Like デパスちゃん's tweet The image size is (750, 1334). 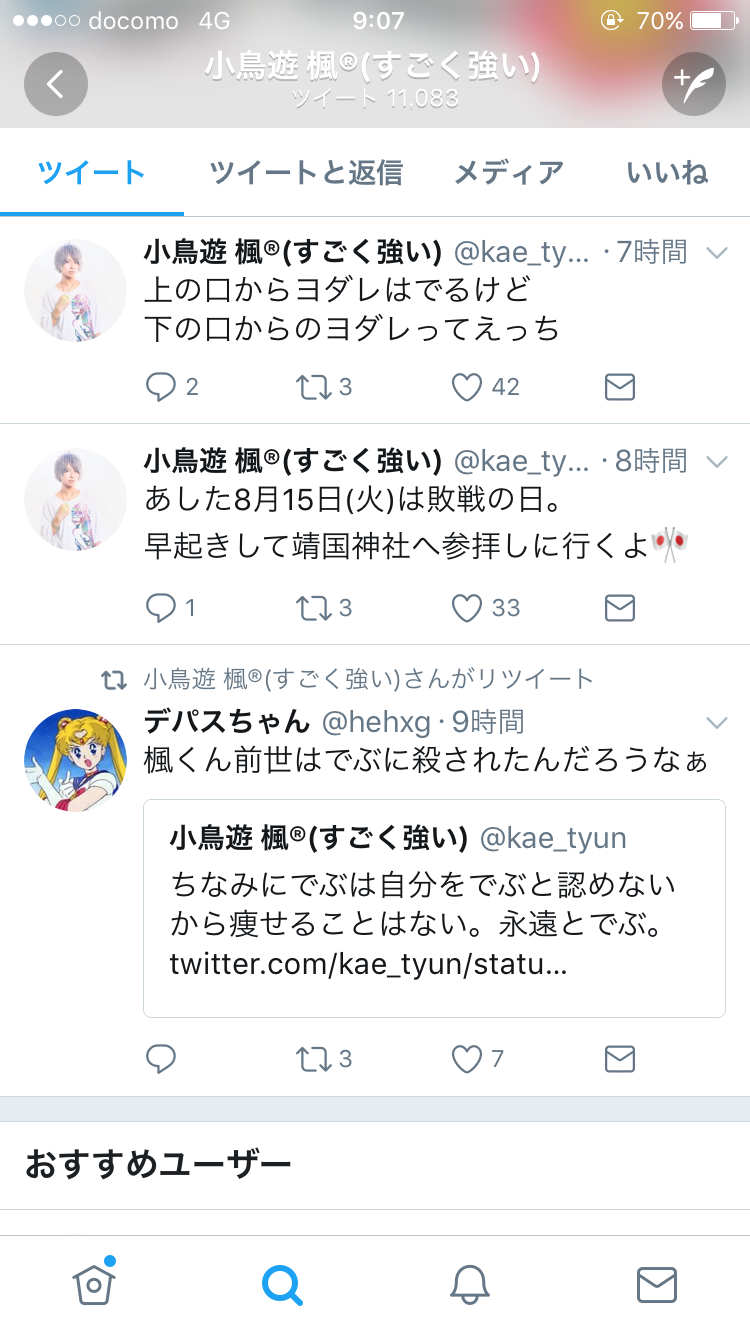pos(467,1059)
